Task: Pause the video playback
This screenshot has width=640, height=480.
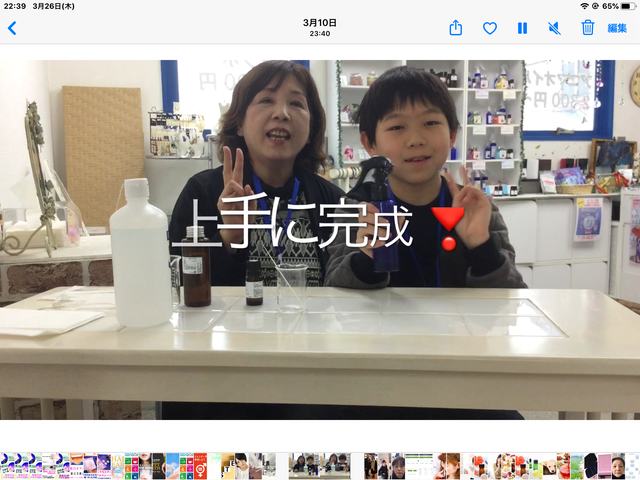Action: click(522, 28)
